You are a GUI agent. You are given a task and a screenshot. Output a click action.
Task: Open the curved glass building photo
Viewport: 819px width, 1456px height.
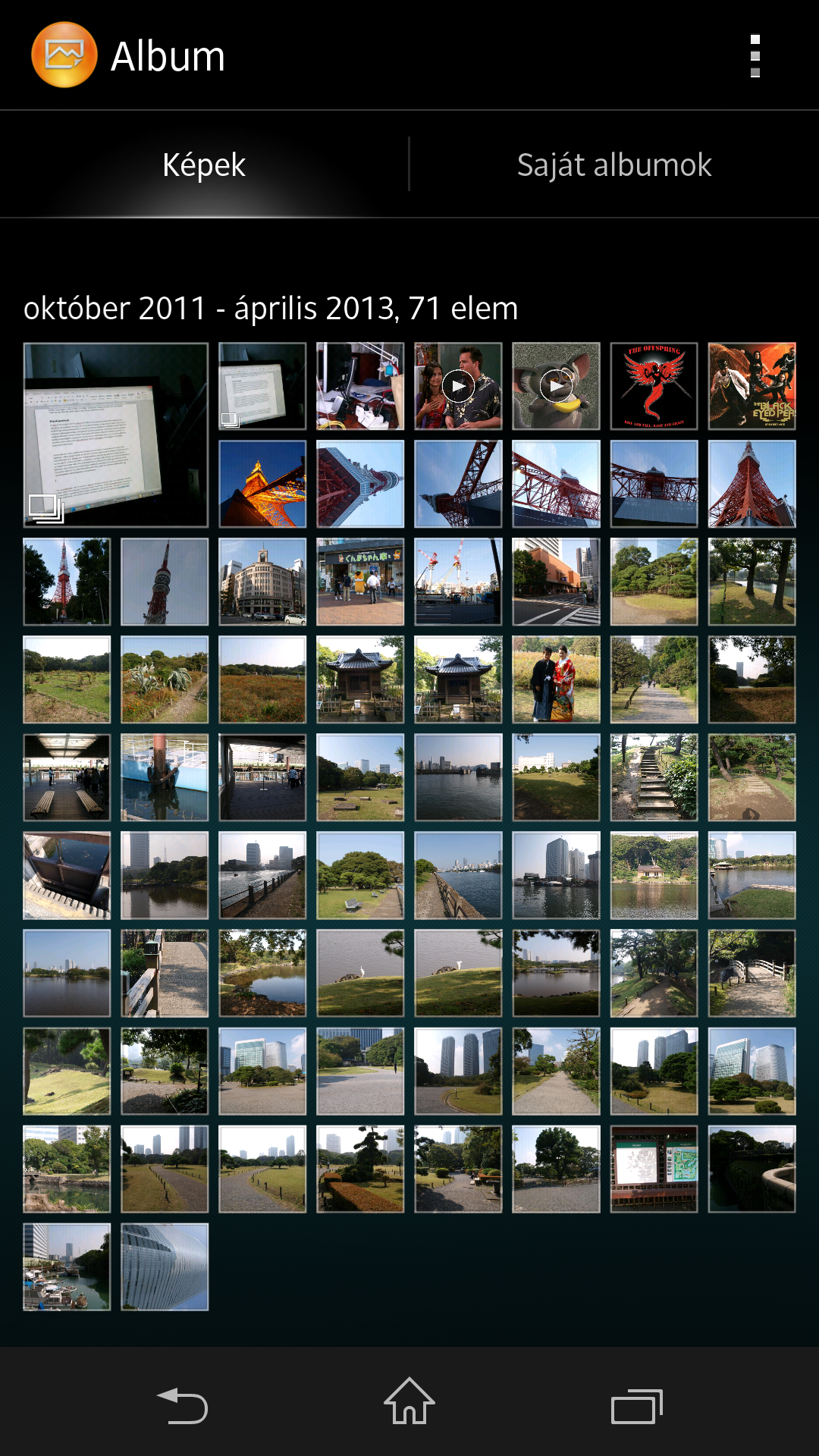(165, 1266)
